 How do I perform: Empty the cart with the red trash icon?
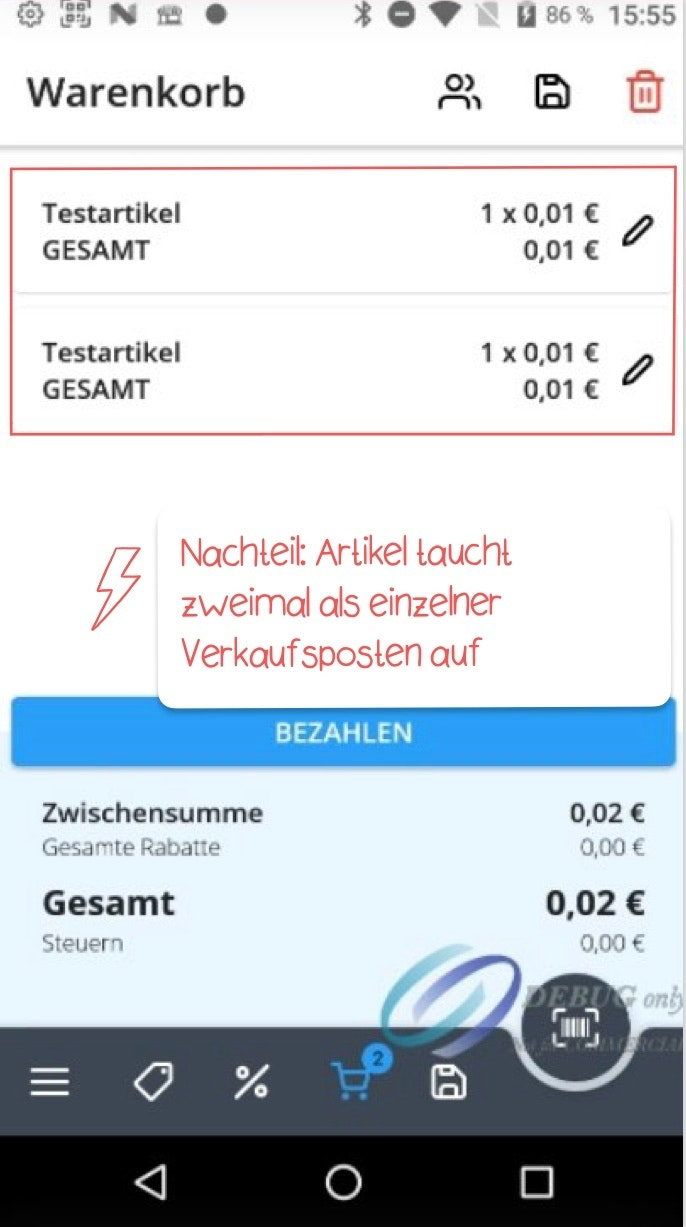coord(645,93)
